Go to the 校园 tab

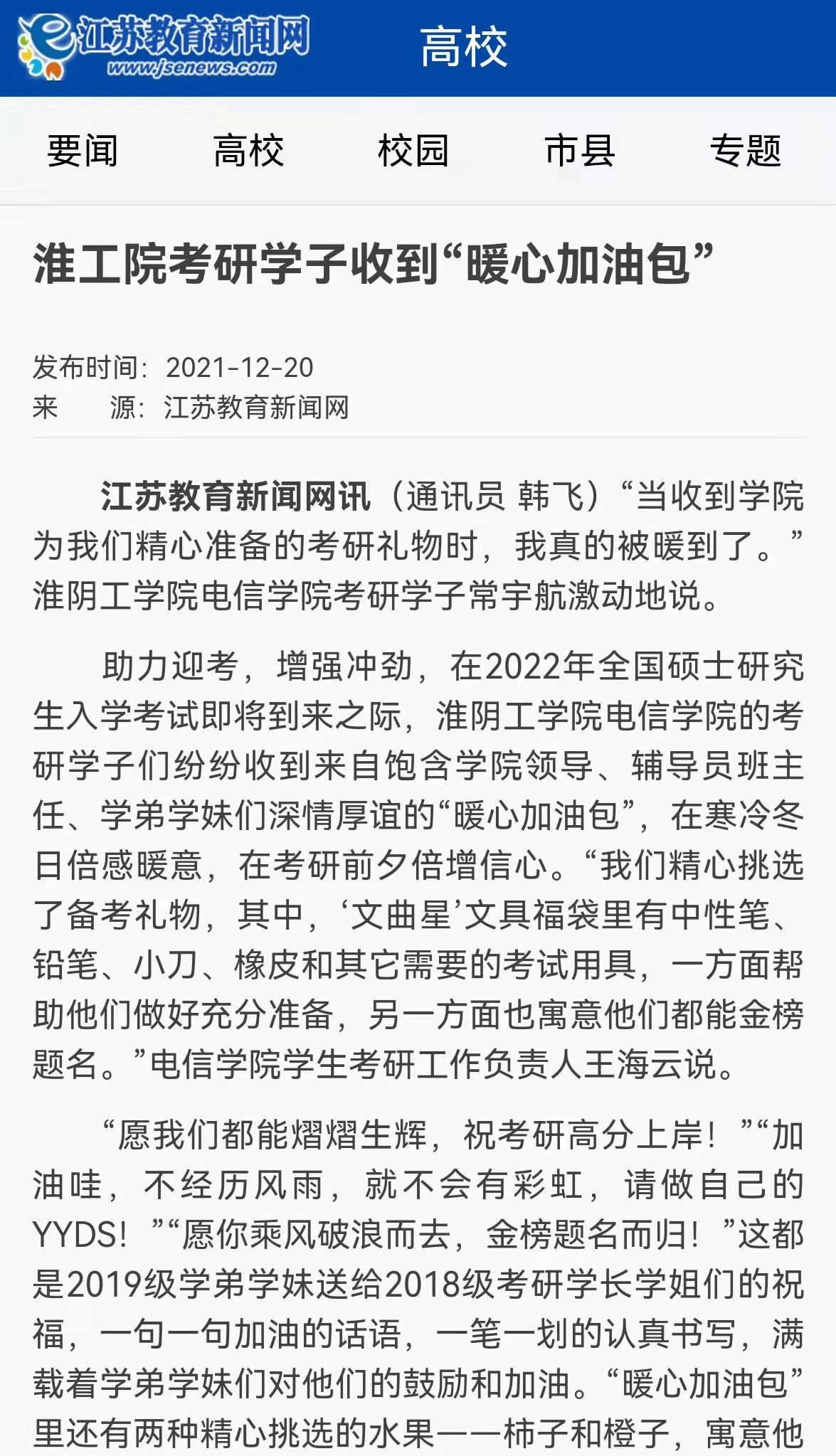(414, 151)
